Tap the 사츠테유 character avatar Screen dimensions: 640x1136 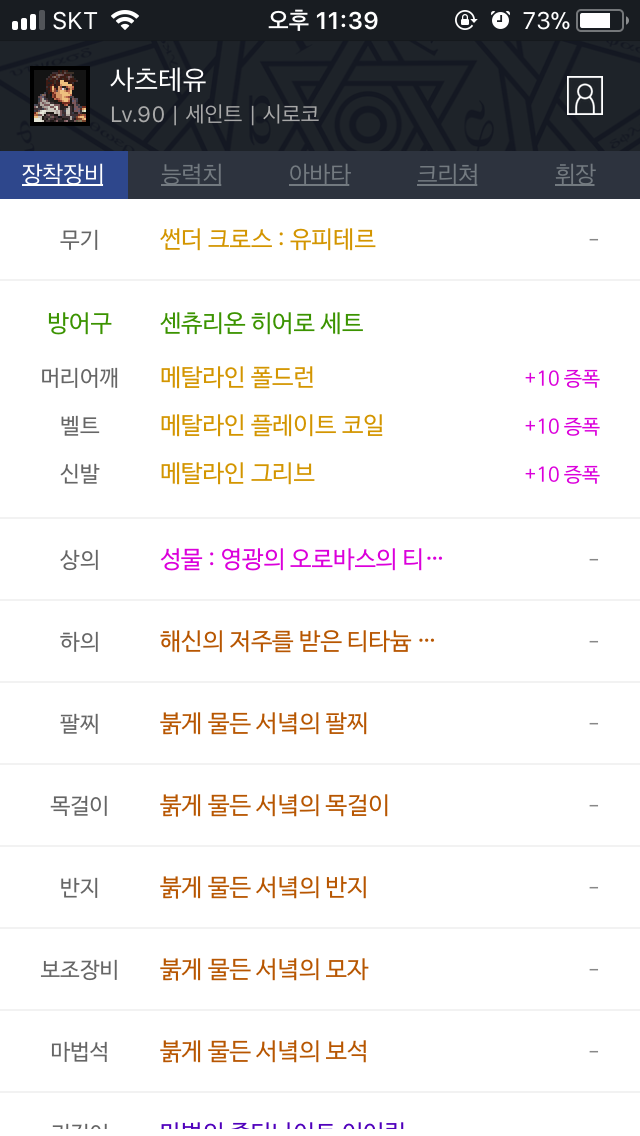60,96
